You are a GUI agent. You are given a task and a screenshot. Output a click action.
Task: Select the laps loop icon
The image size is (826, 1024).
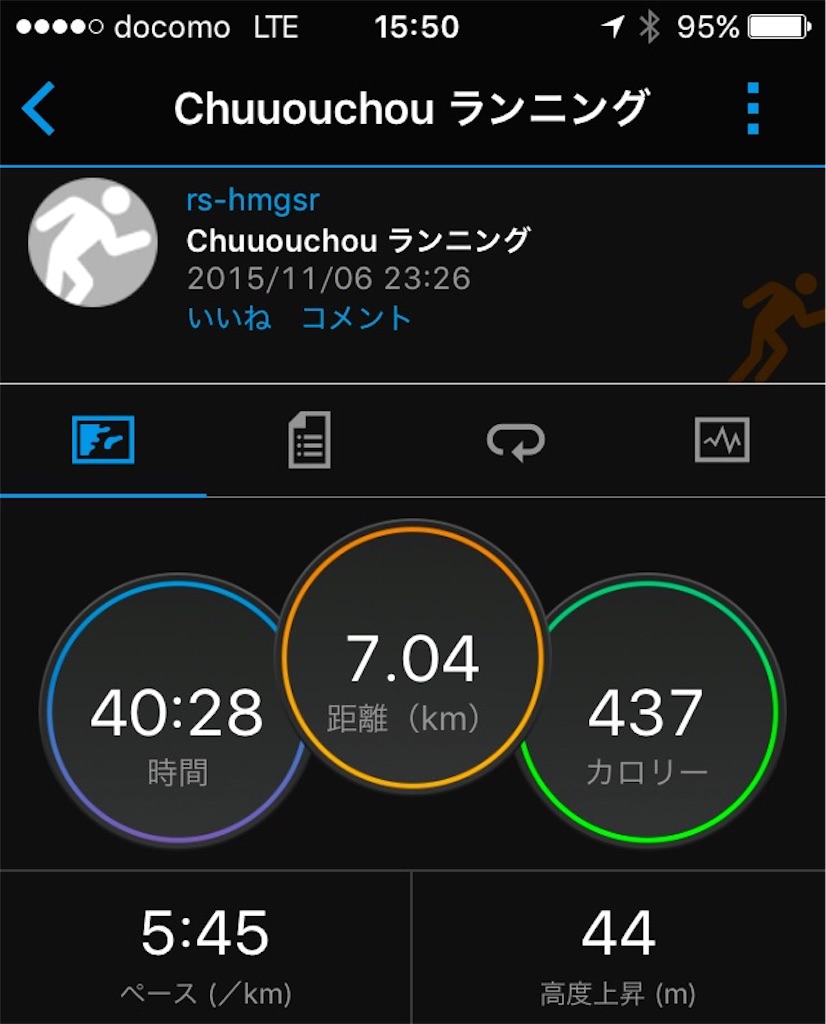[x=515, y=440]
